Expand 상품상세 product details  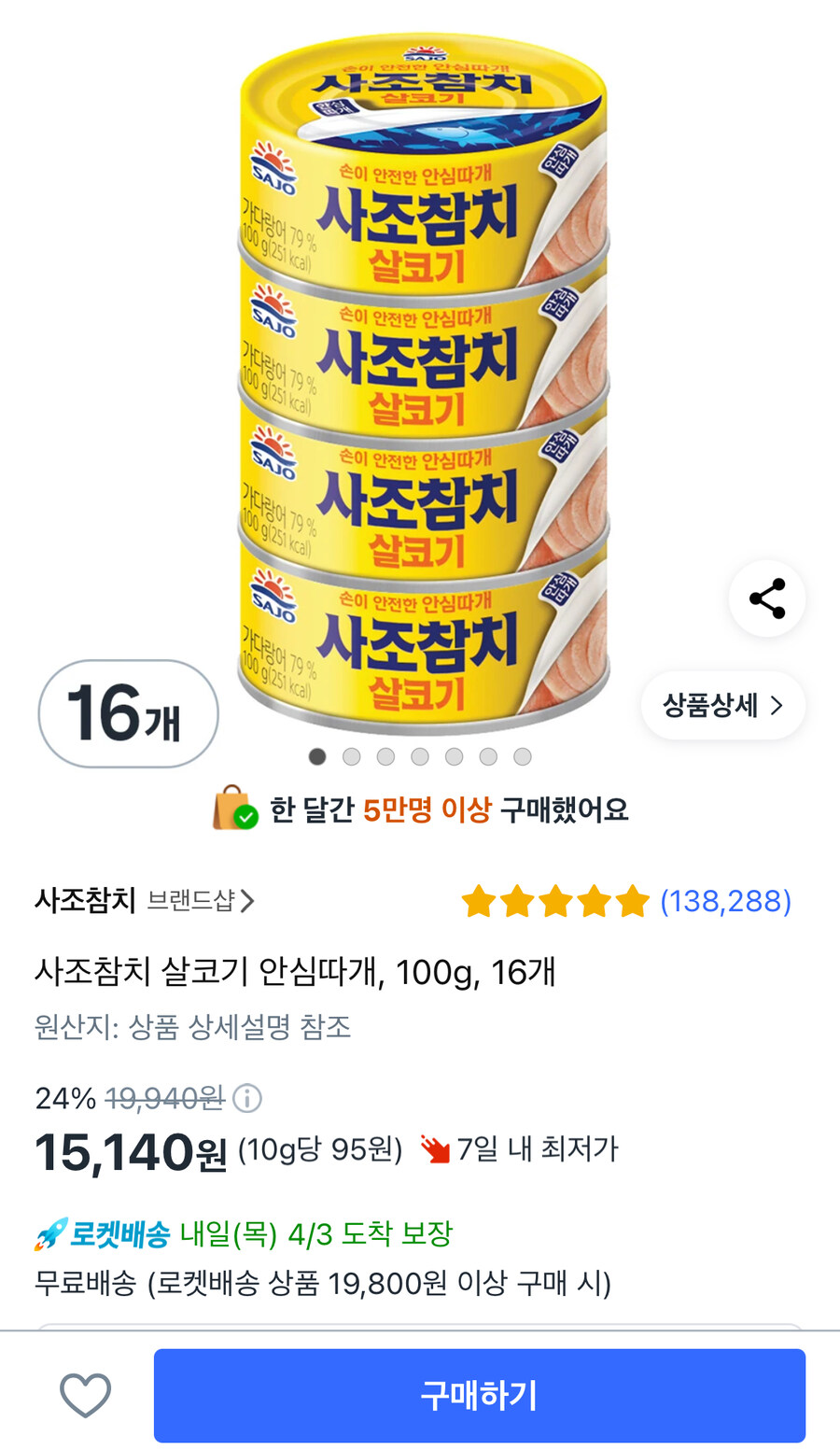point(723,706)
